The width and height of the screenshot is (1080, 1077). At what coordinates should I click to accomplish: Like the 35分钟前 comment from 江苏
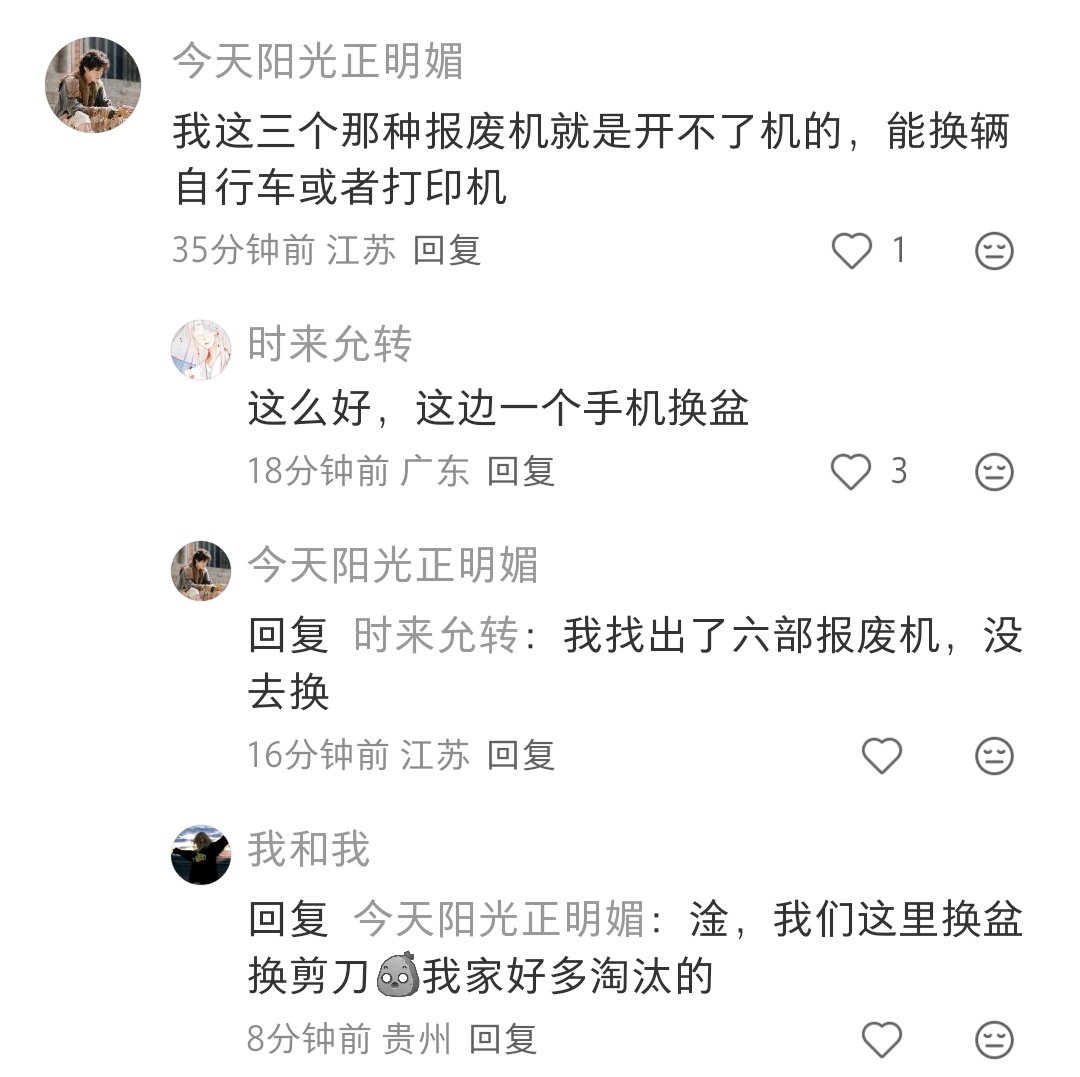click(x=852, y=250)
